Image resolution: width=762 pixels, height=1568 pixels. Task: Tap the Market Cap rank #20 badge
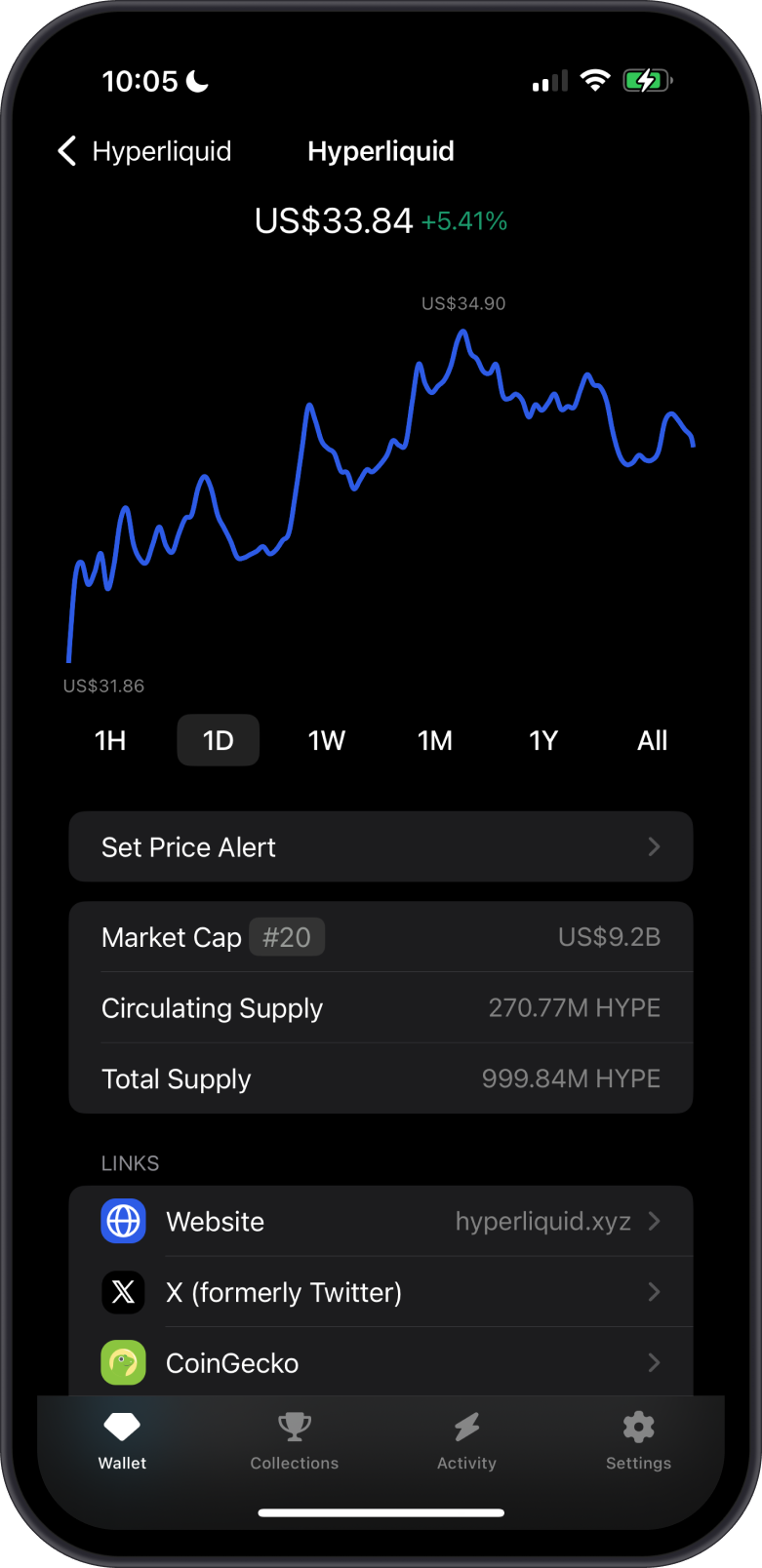coord(287,937)
